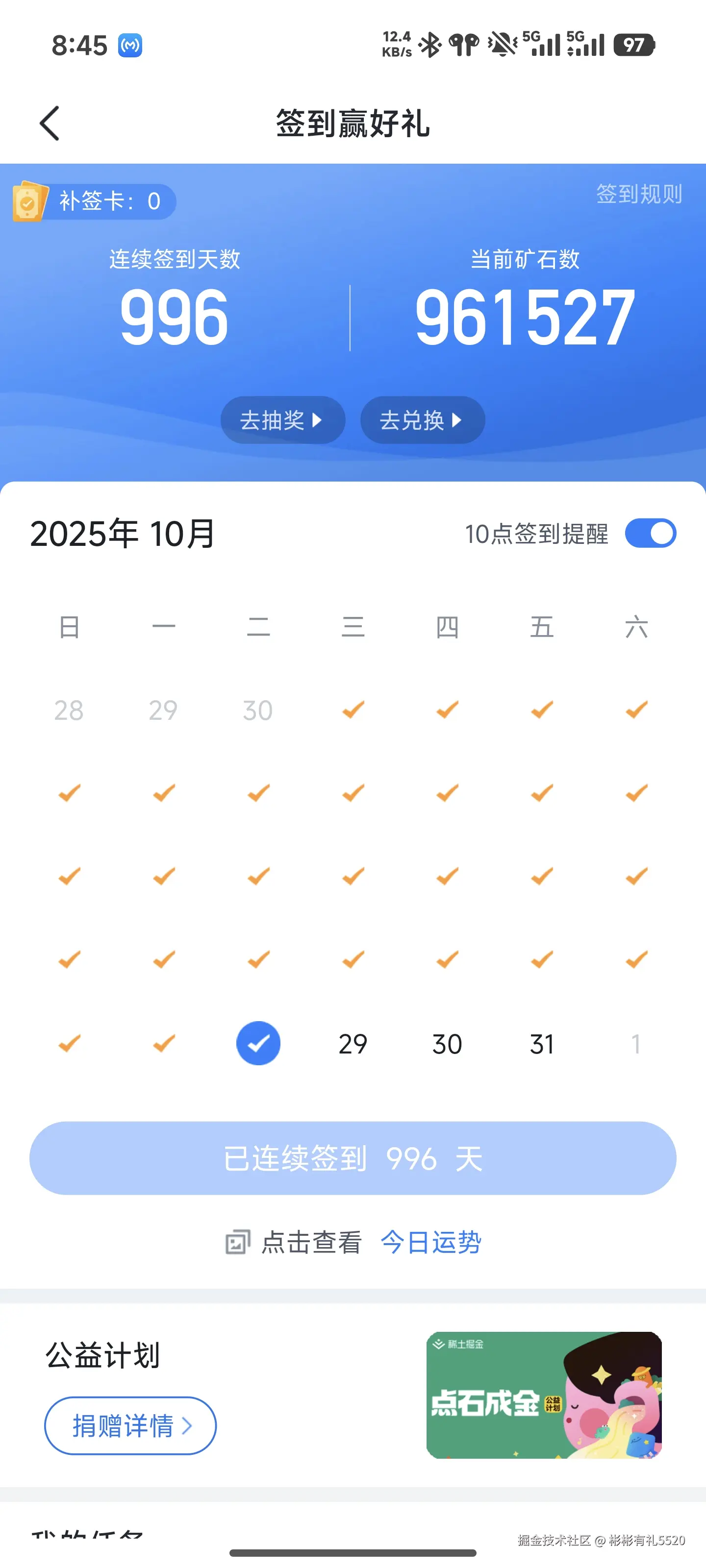Tap the back arrow to exit sign-in page
Image resolution: width=706 pixels, height=1568 pixels.
pos(49,123)
